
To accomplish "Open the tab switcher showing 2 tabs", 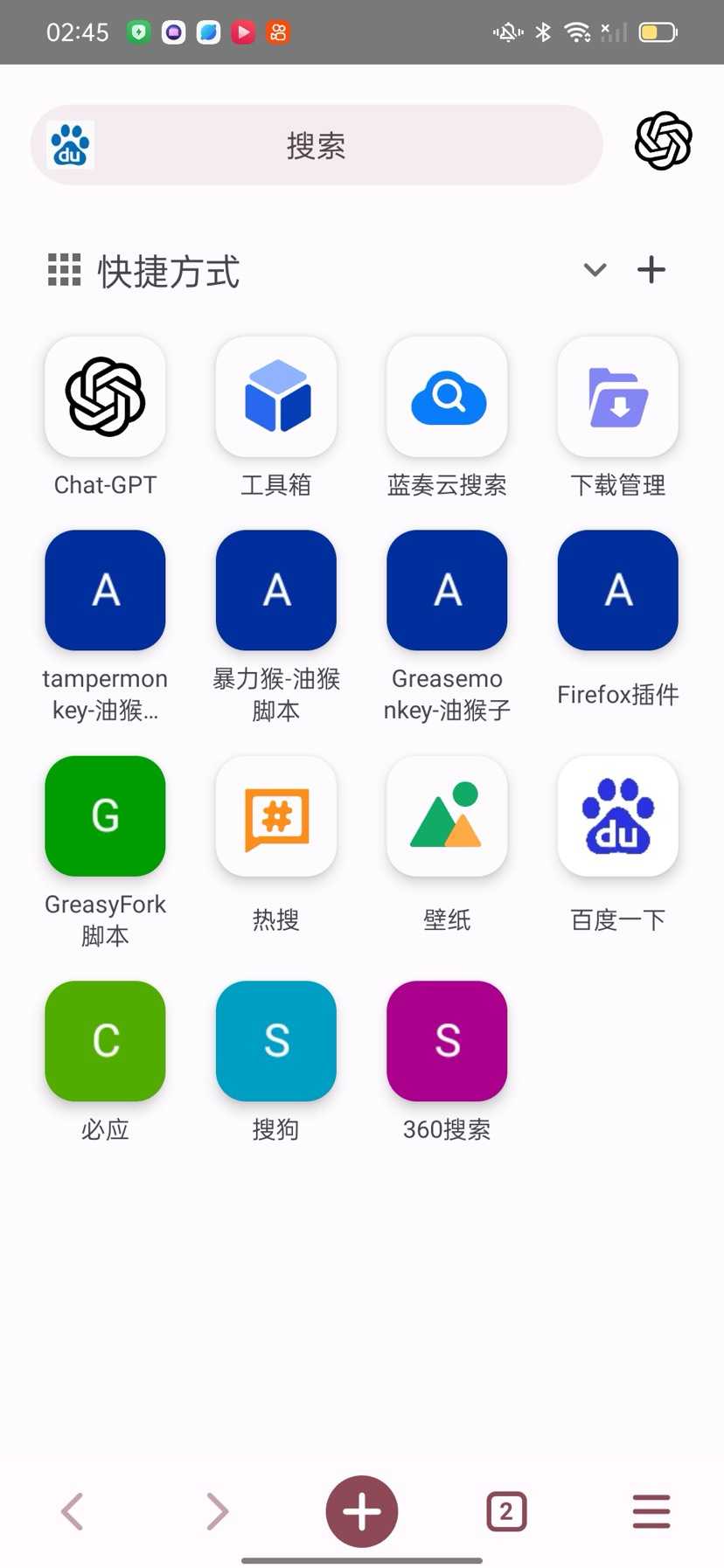I will pyautogui.click(x=506, y=1511).
